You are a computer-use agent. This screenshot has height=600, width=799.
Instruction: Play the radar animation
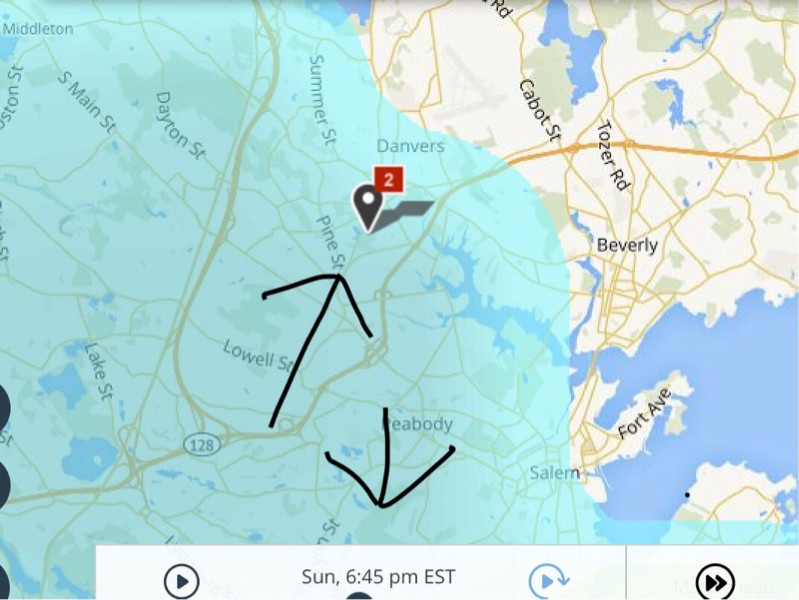click(181, 581)
